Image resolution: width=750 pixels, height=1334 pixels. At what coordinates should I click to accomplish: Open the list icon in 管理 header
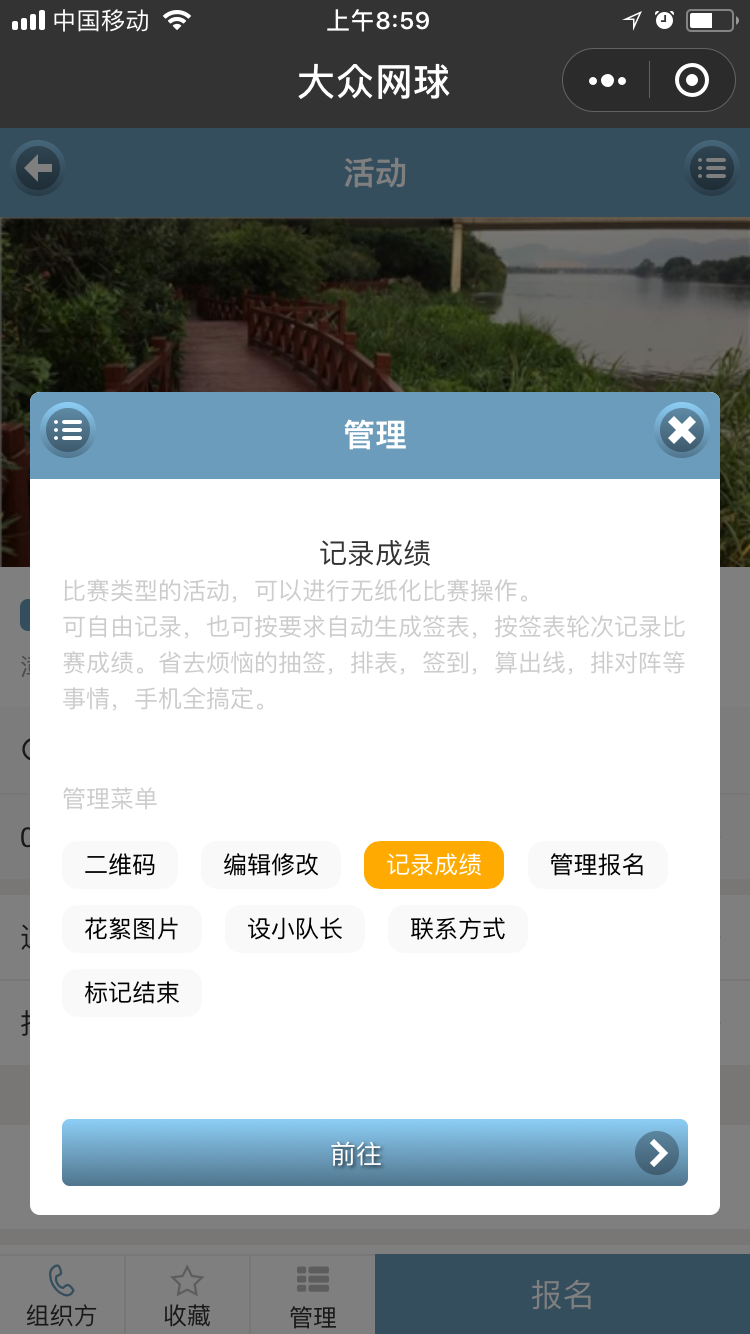tap(68, 431)
